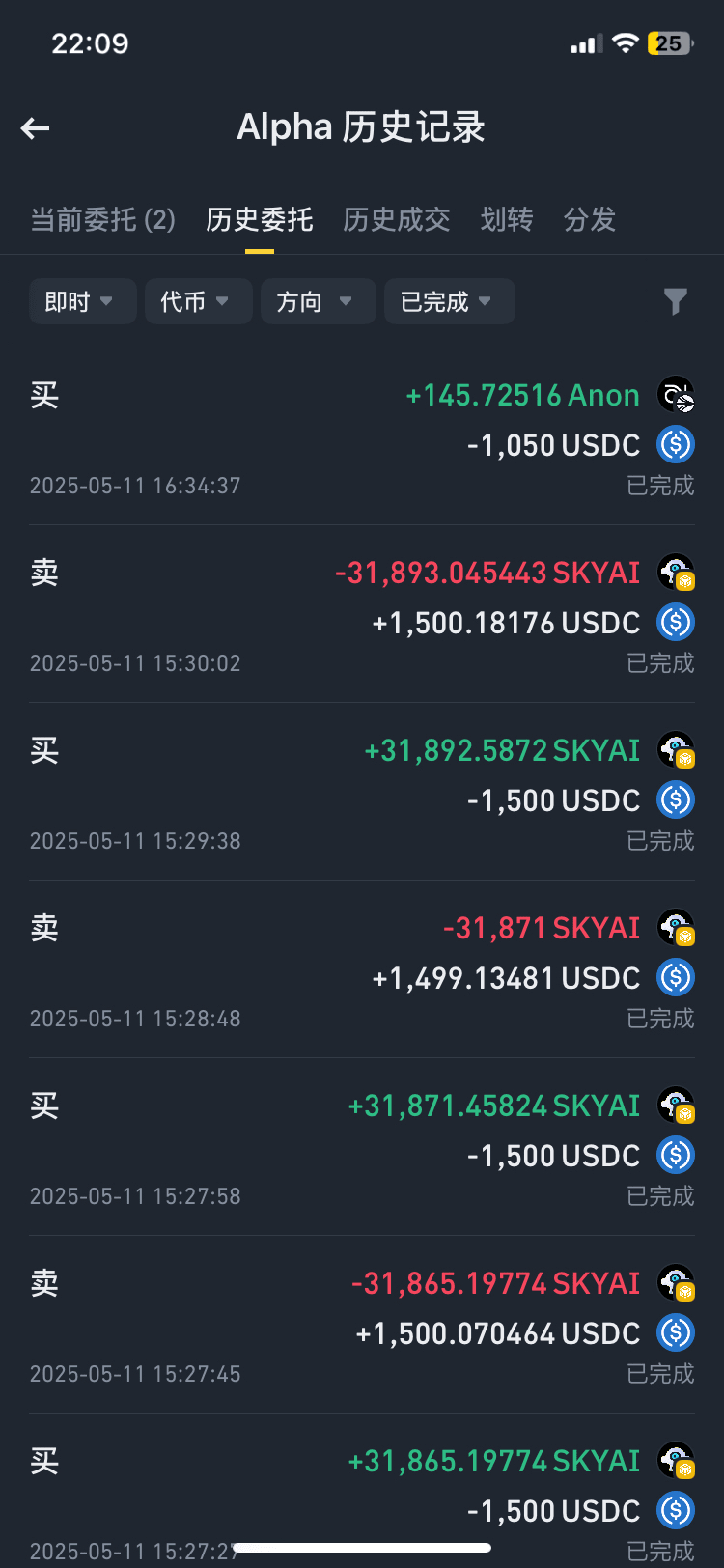The image size is (724, 1568).
Task: Open the 划转 tab
Action: [x=507, y=220]
